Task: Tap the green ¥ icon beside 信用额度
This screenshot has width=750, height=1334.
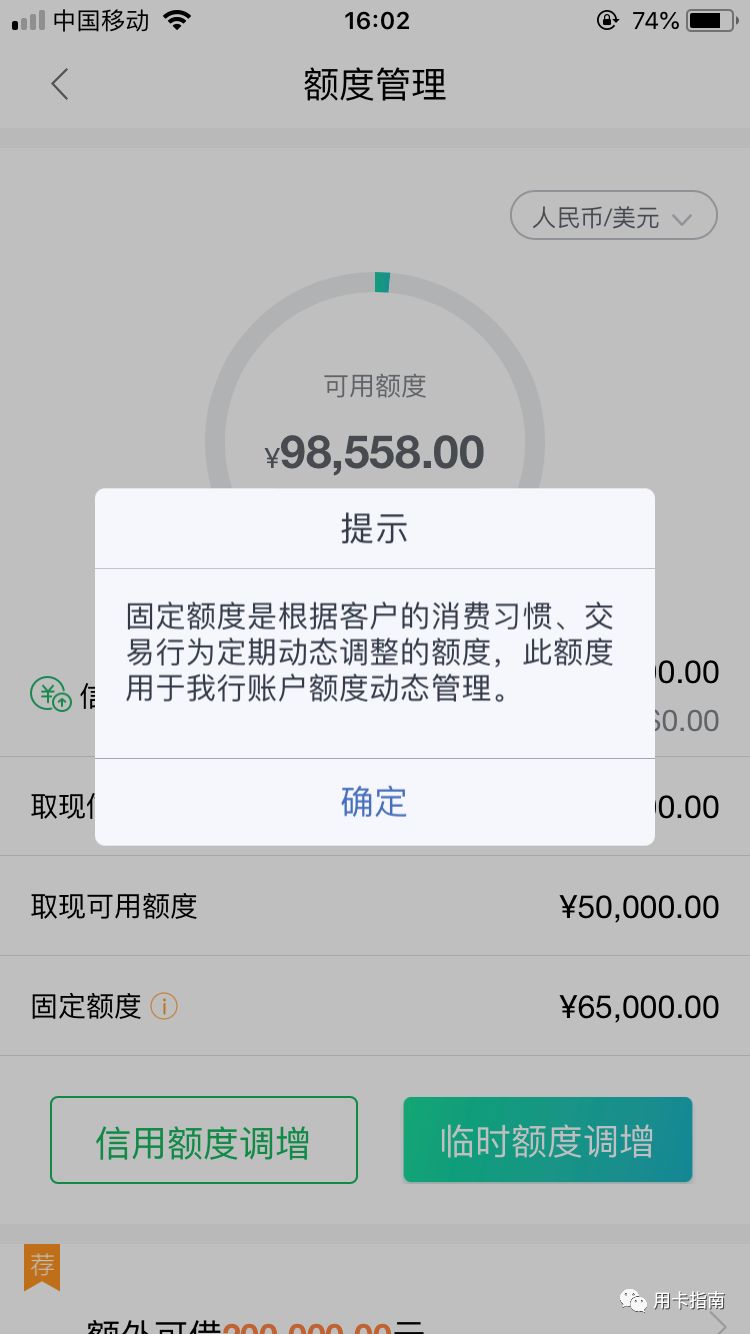Action: coord(49,691)
